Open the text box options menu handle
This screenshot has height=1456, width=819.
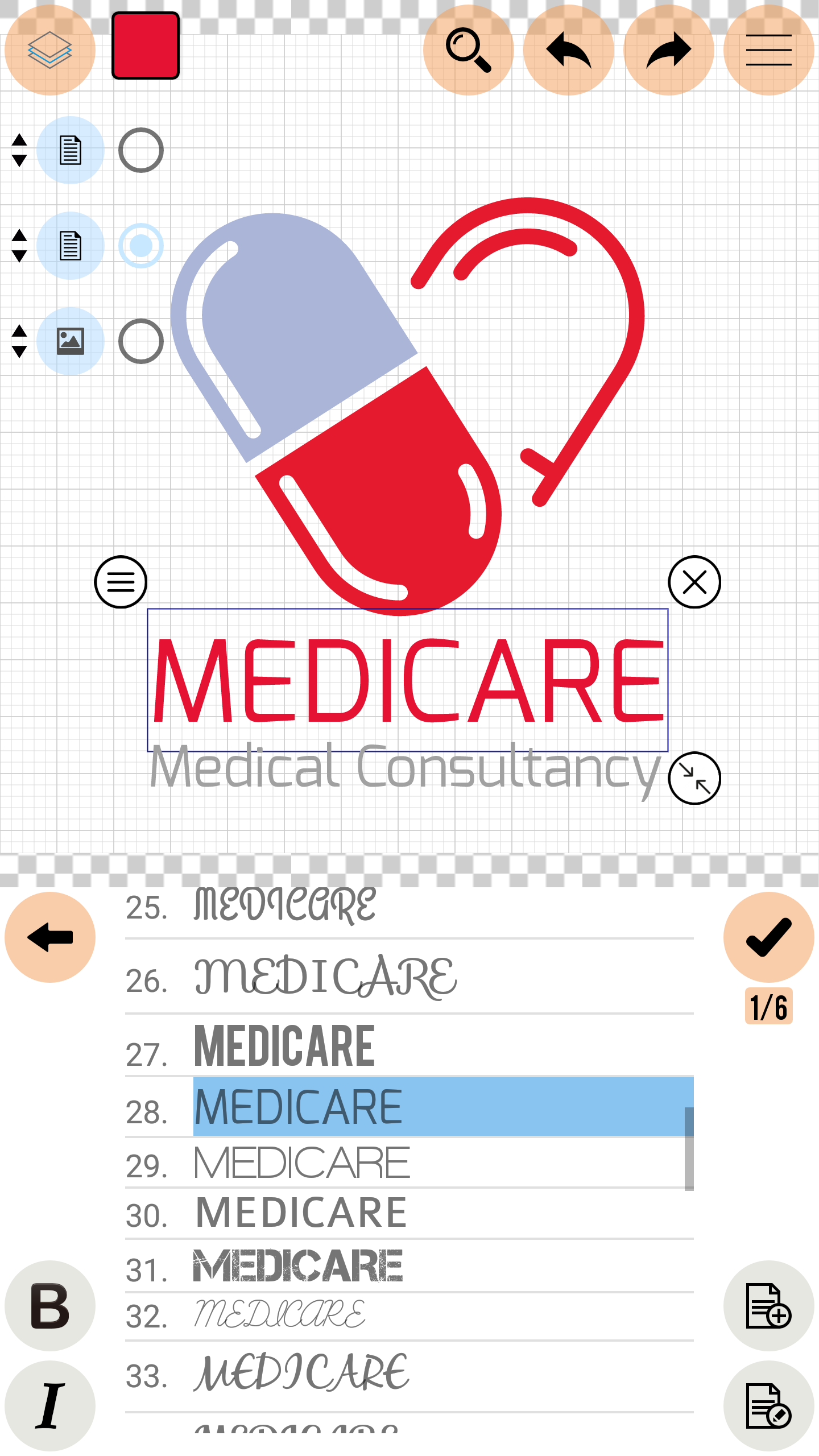[x=121, y=582]
